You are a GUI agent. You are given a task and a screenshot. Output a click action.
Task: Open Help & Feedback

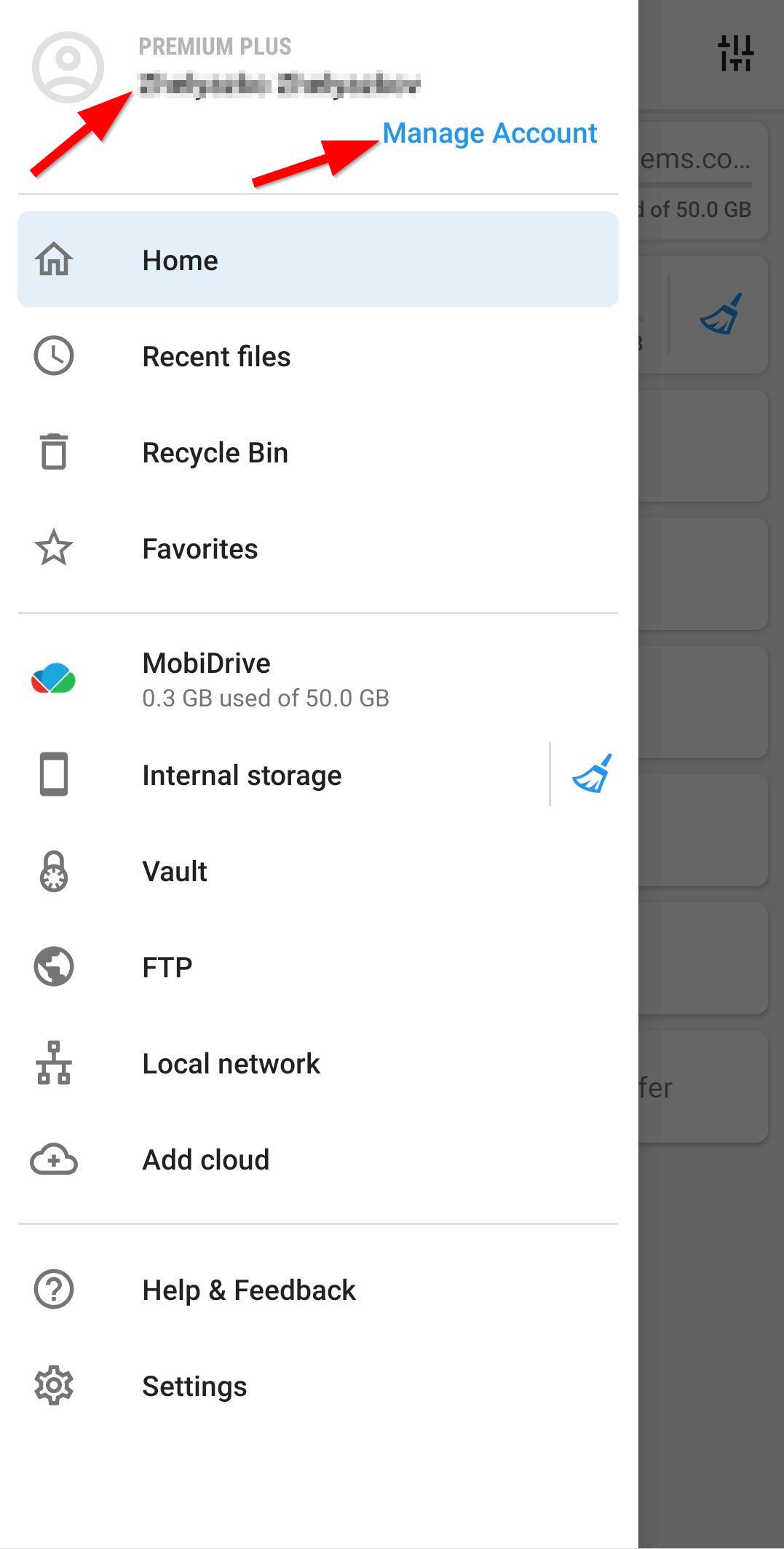318,1290
